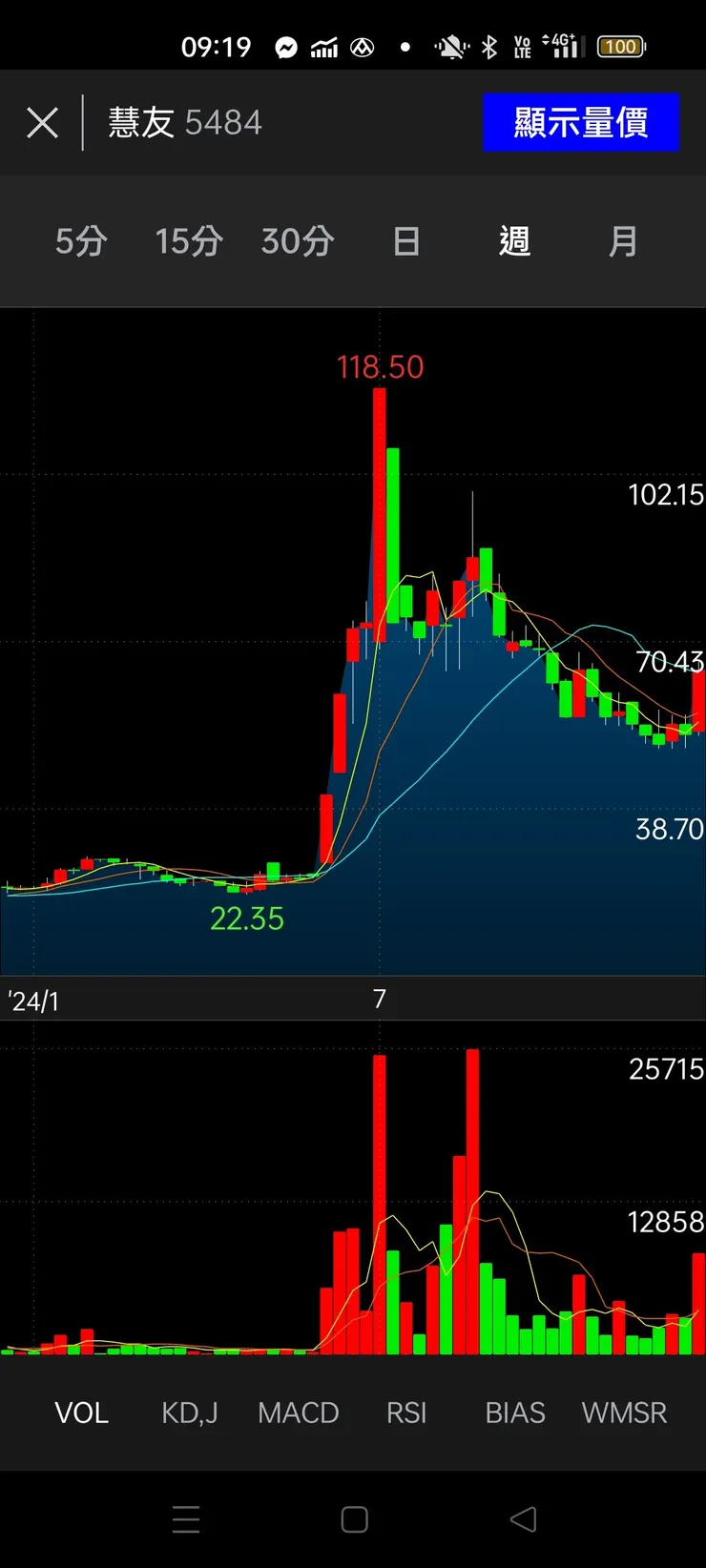Screen dimensions: 706x1568
Task: Close the 慧友 5484 chart view
Action: click(42, 123)
